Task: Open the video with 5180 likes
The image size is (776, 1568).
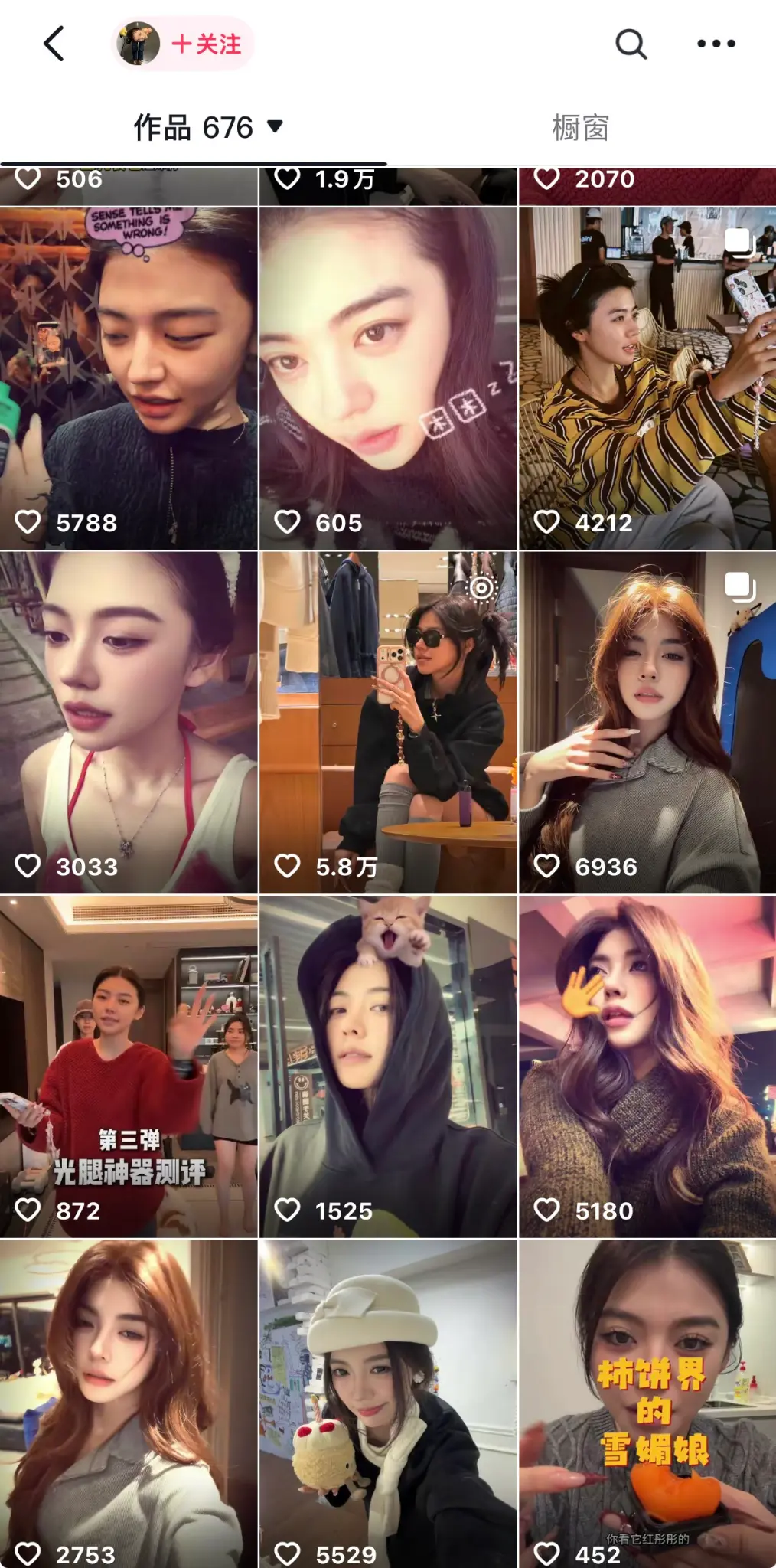Action: point(647,1066)
